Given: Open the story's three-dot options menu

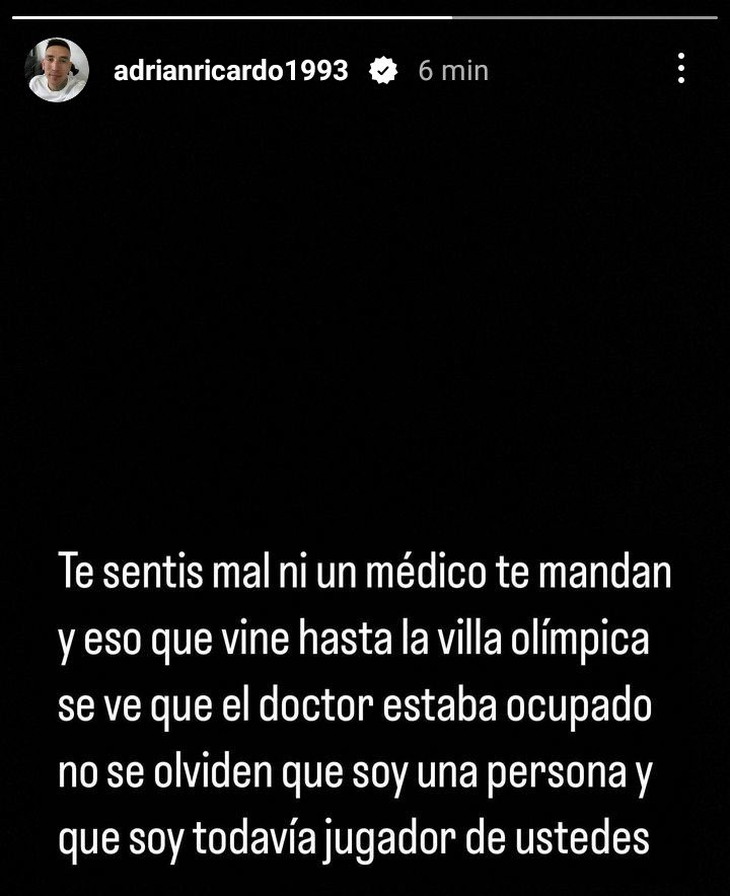Looking at the screenshot, I should 681,69.
